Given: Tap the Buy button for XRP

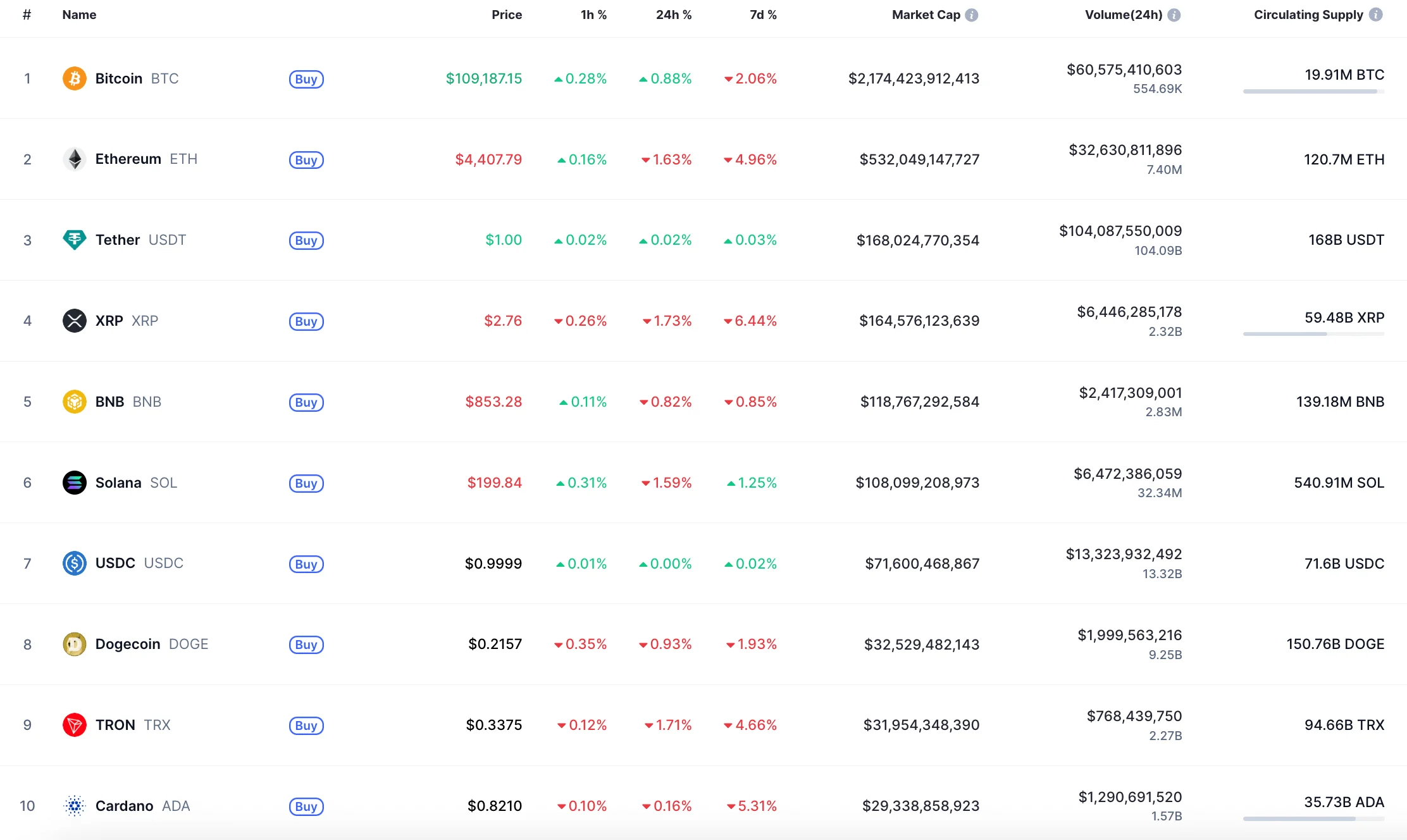Looking at the screenshot, I should pos(306,321).
